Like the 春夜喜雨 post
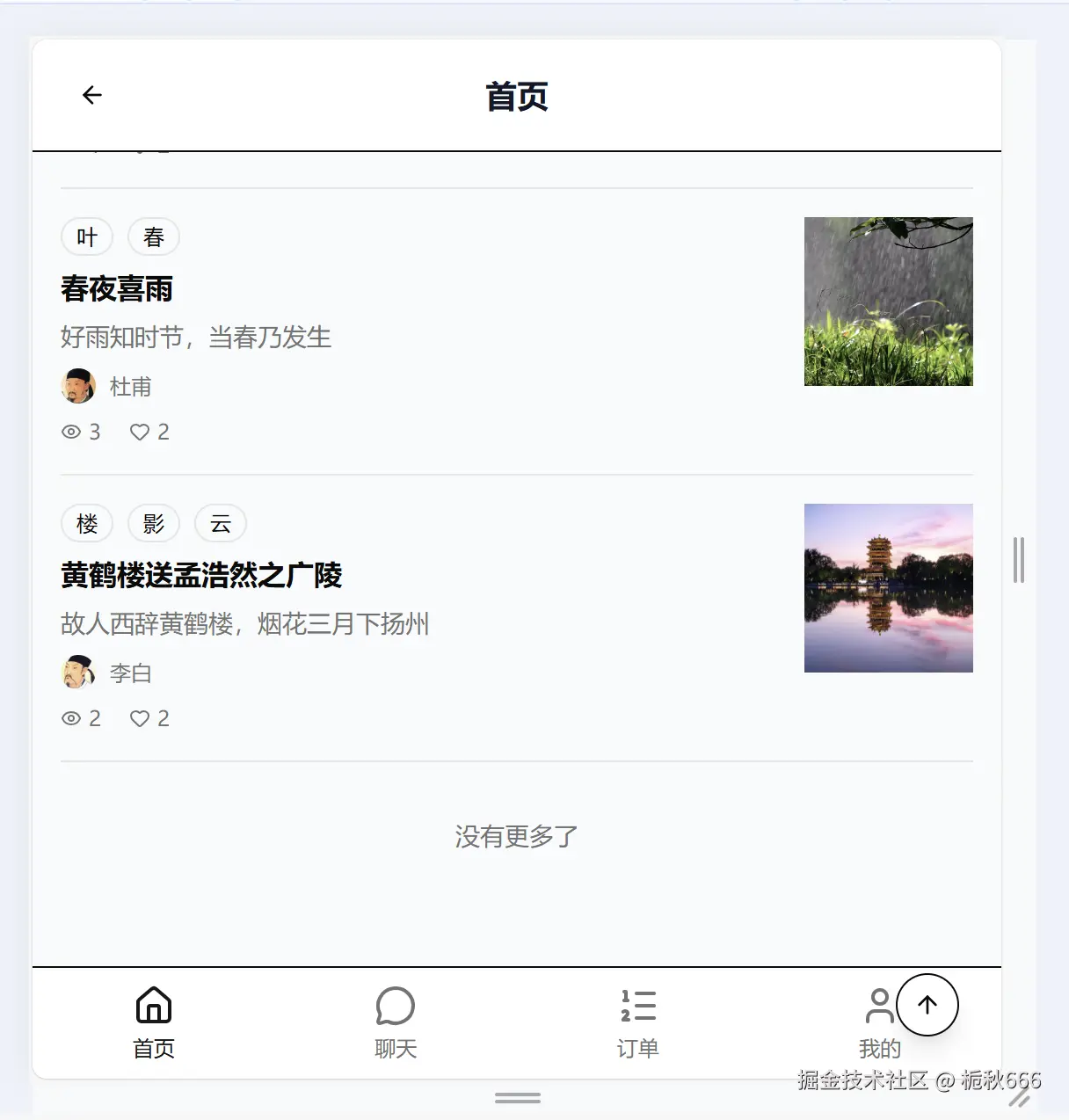 point(140,433)
